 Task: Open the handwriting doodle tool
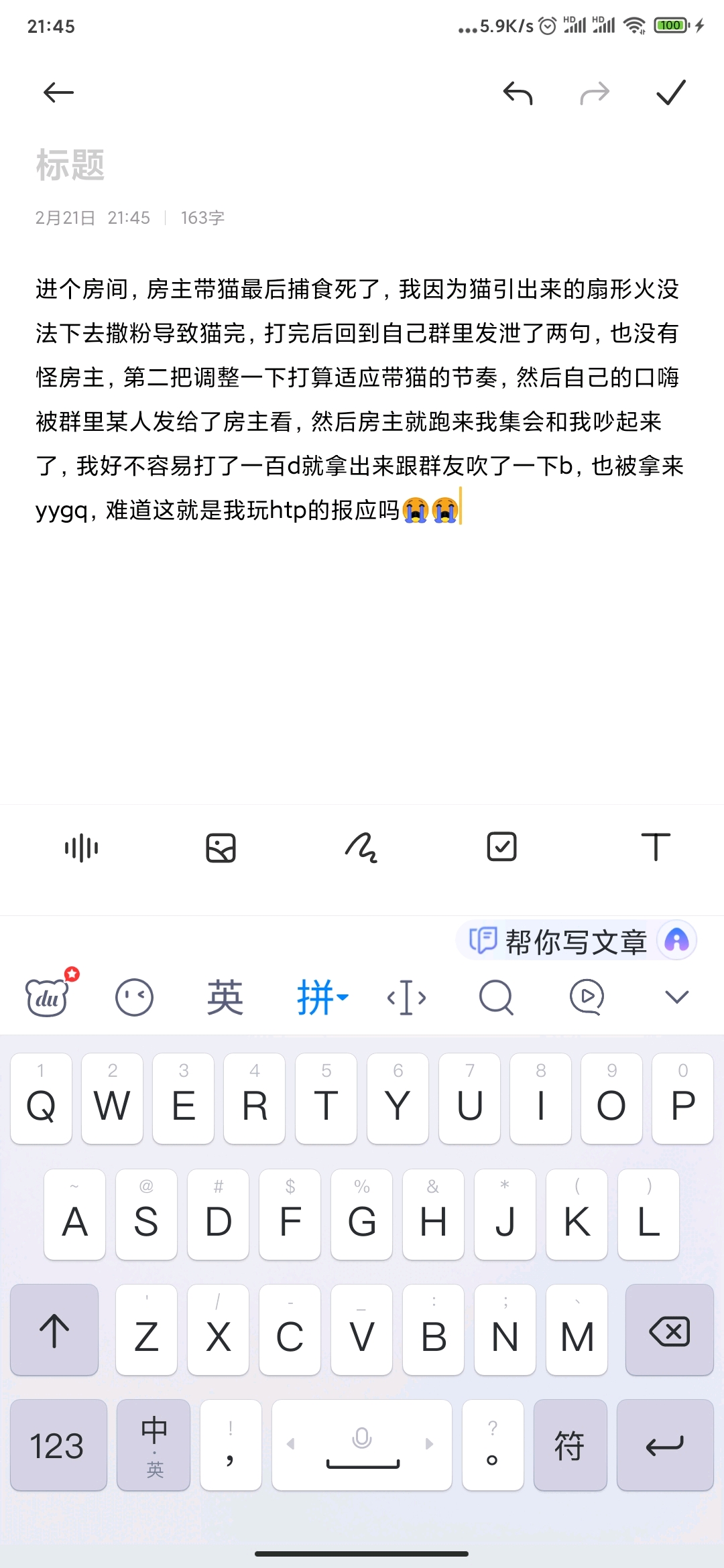[x=361, y=848]
